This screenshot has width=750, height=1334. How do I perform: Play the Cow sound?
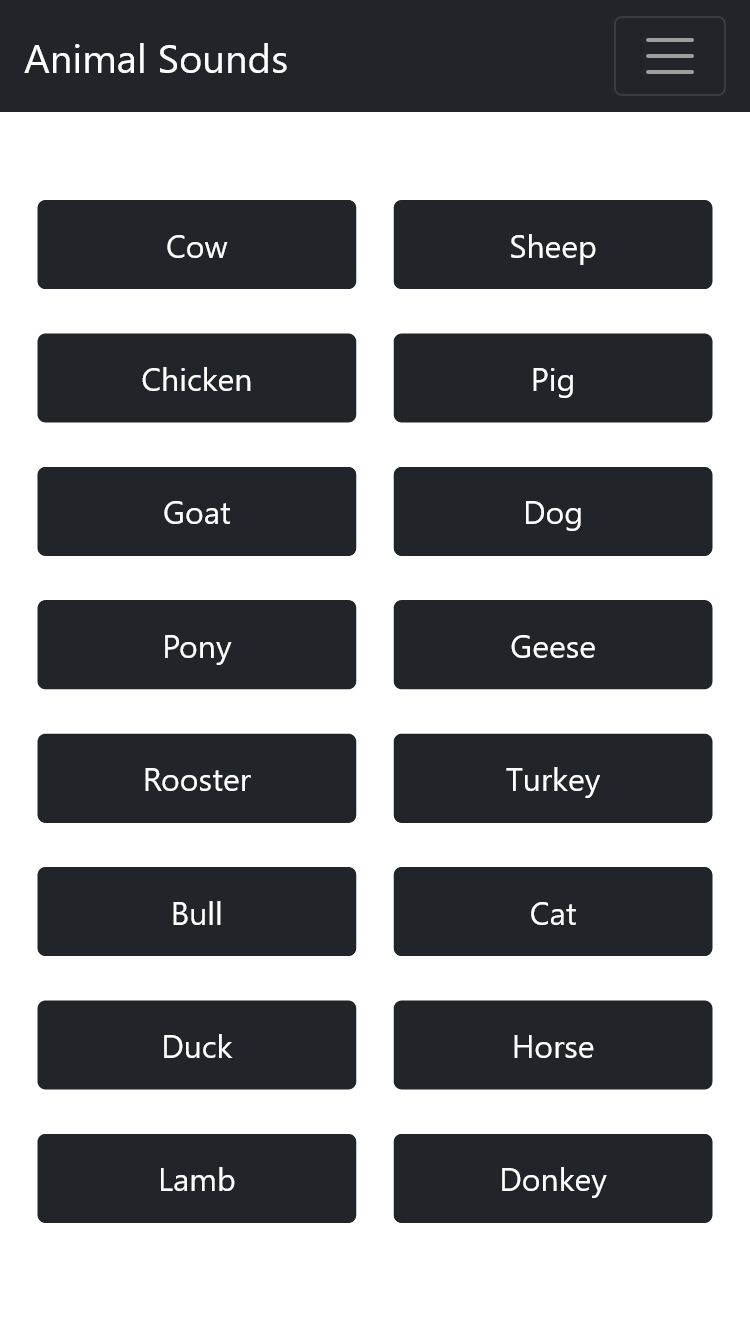click(197, 245)
